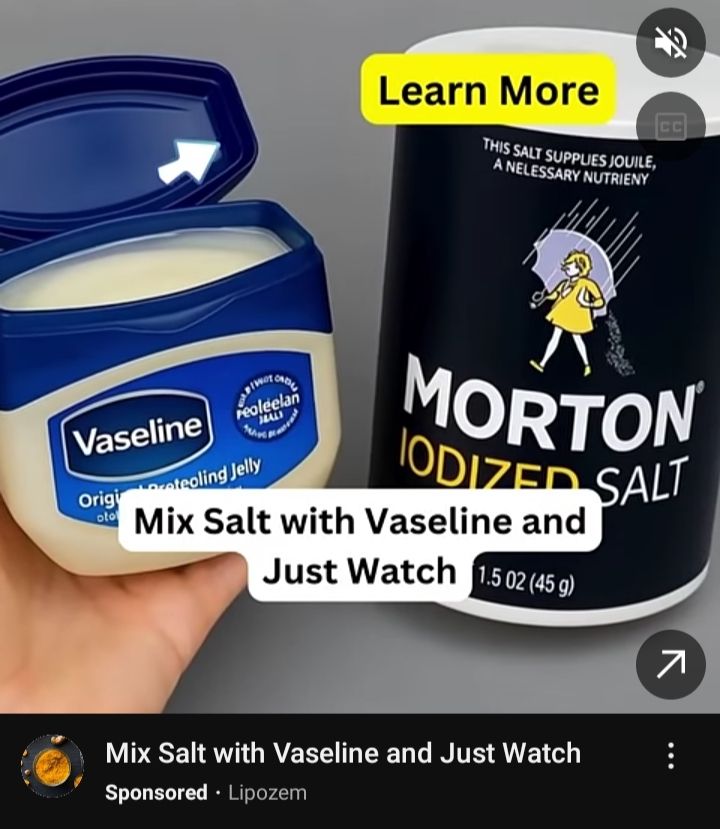Click the CC badge below the mute button
Viewport: 720px width, 829px height.
(670, 126)
